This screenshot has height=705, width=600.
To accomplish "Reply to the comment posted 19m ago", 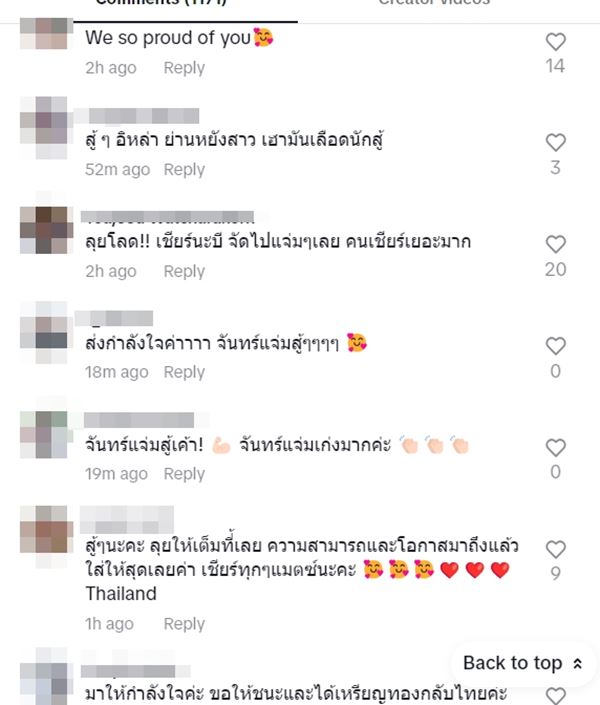I will [x=184, y=474].
